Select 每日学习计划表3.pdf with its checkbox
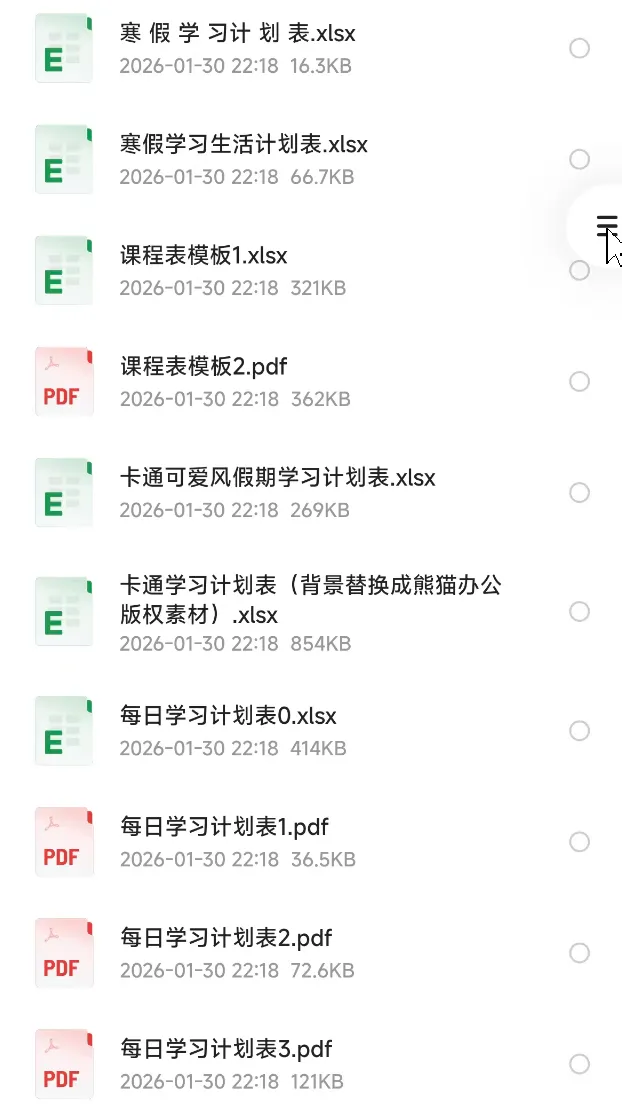The image size is (622, 1113). (579, 1064)
